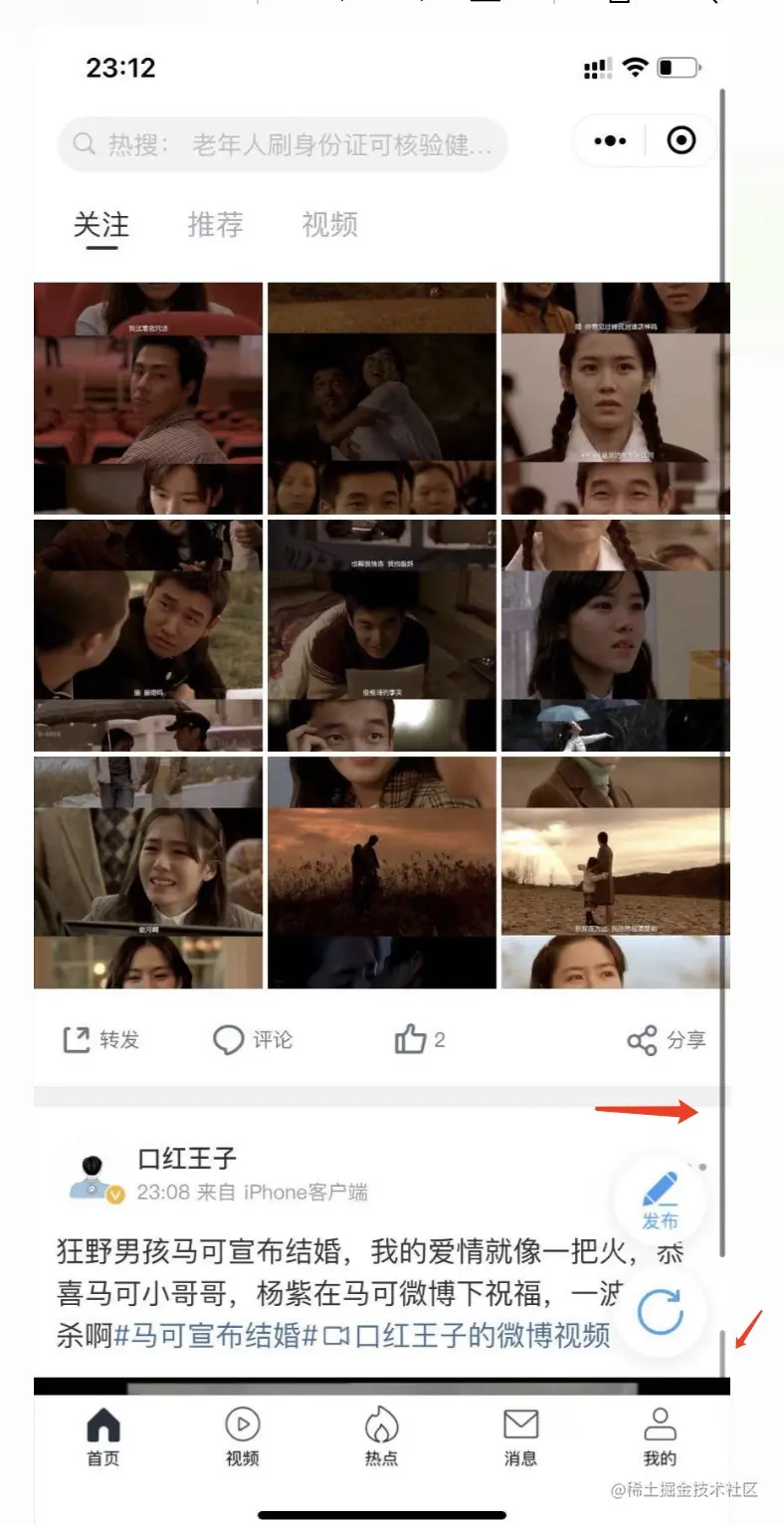Open 评论 under the photo post
The width and height of the screenshot is (784, 1525).
click(x=253, y=1040)
